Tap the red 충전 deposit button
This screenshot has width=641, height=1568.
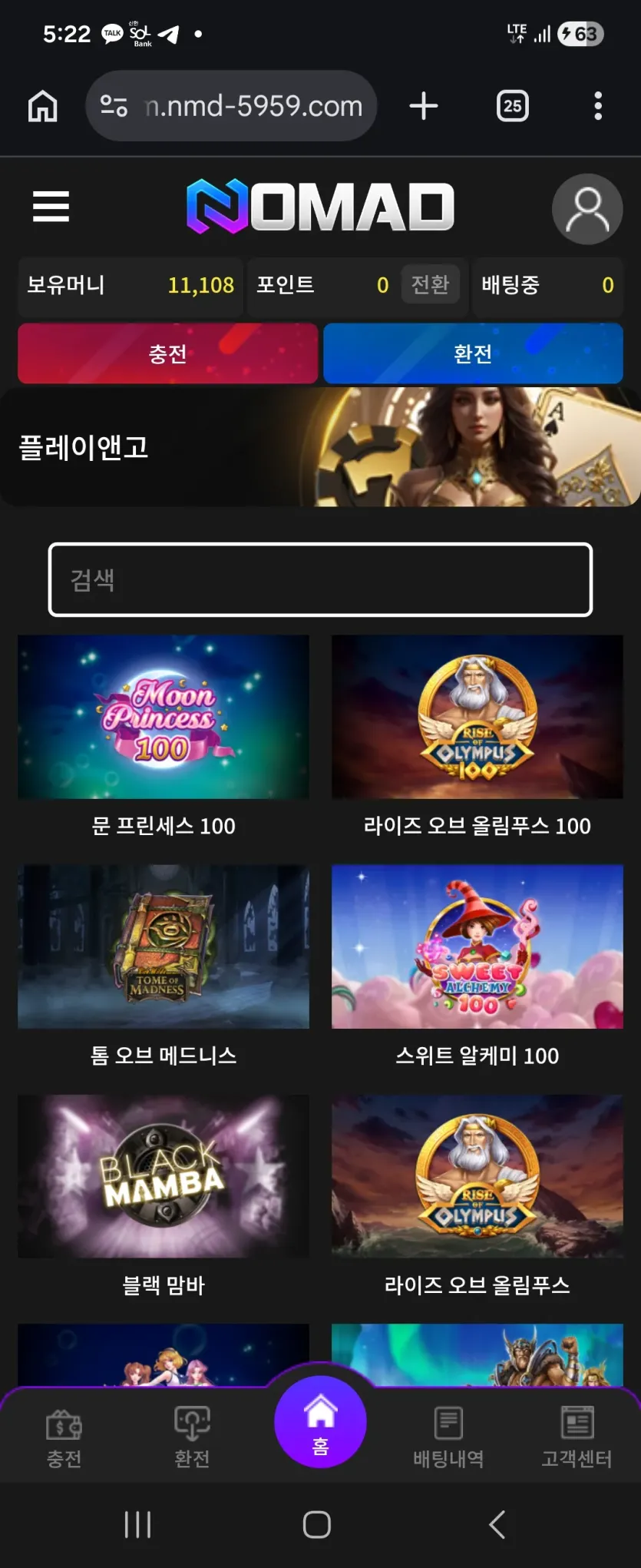tap(167, 353)
